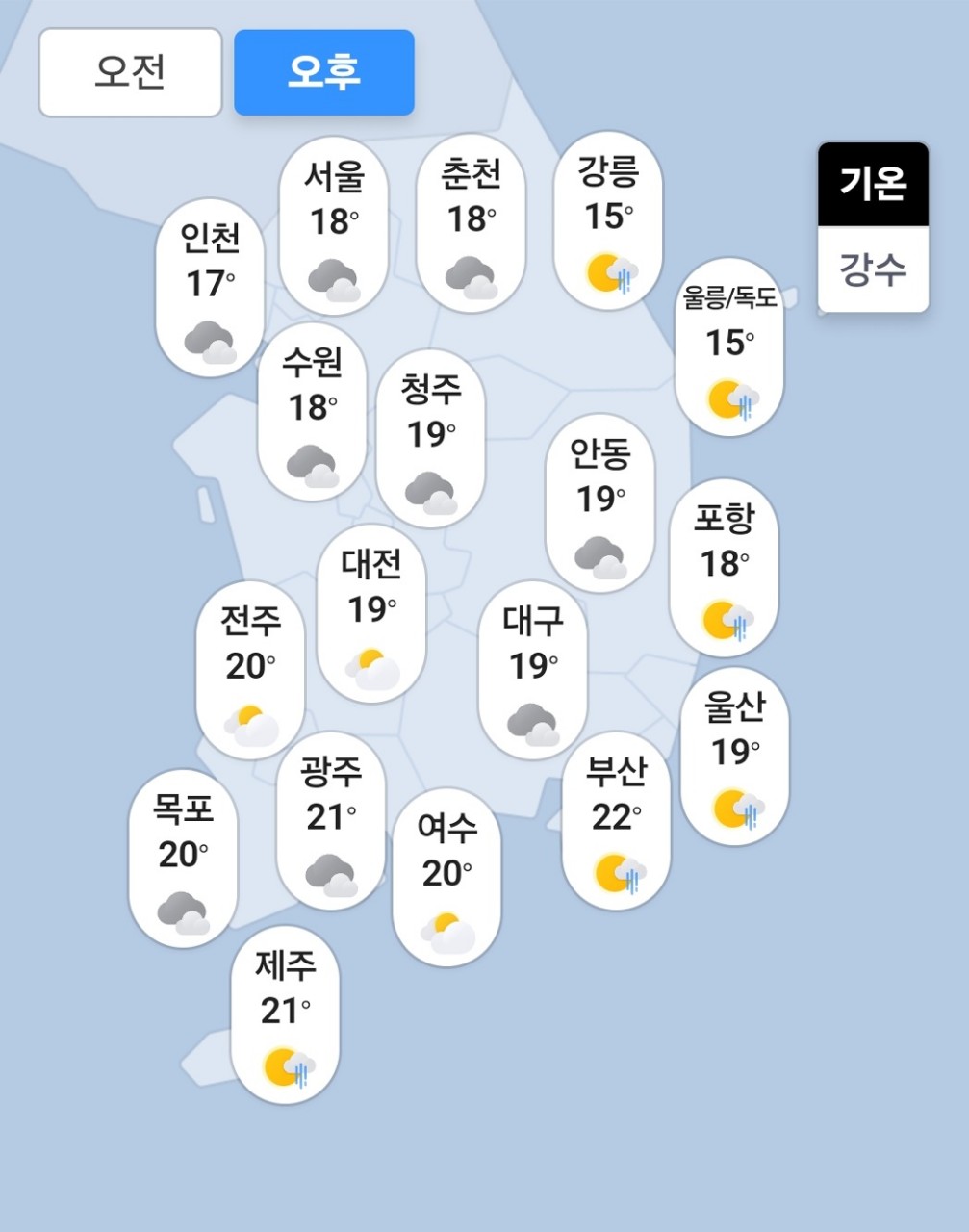This screenshot has height=1232, width=969.
Task: Open 포항 weather bubble
Action: 724,568
